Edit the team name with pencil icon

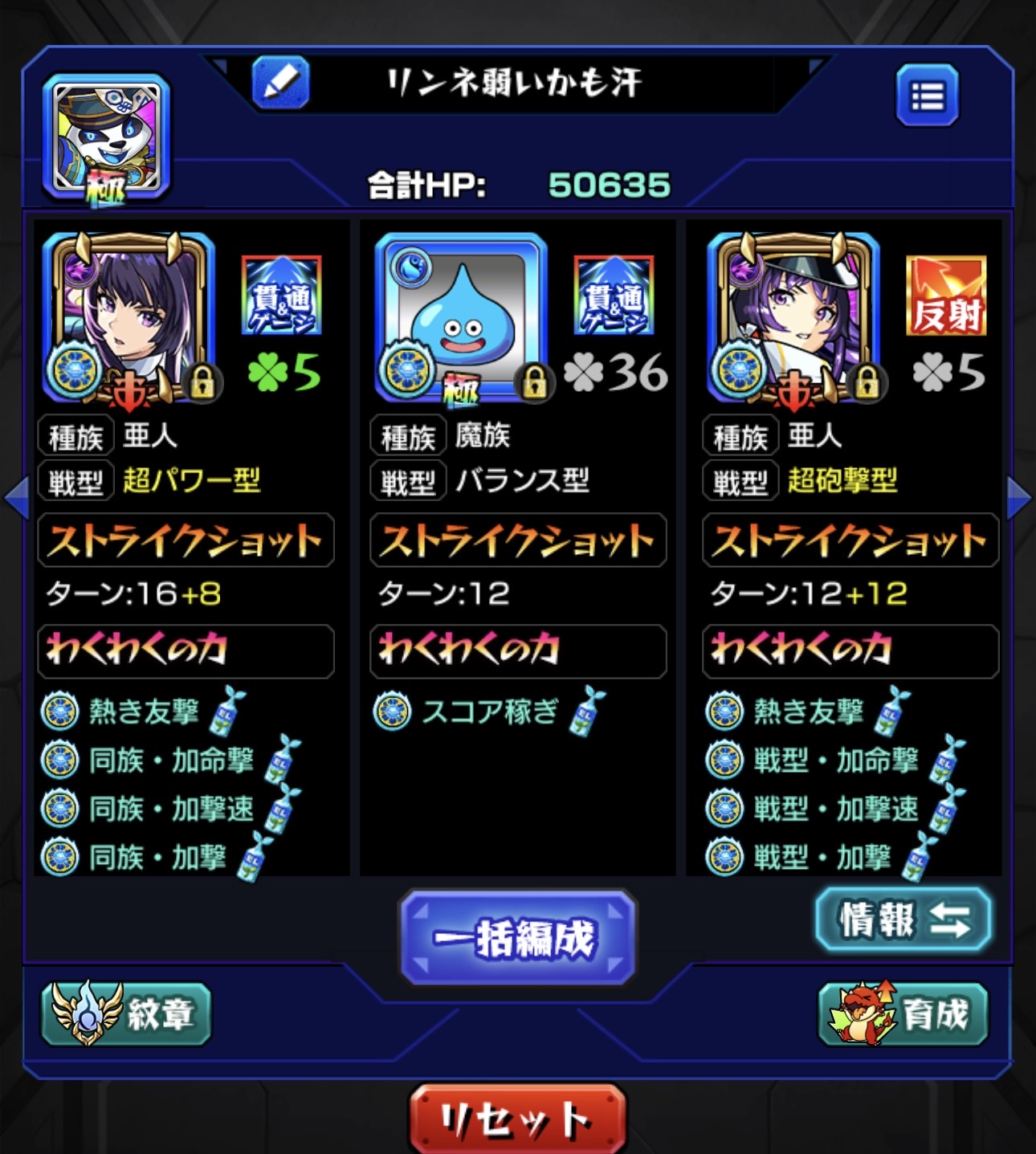click(280, 82)
